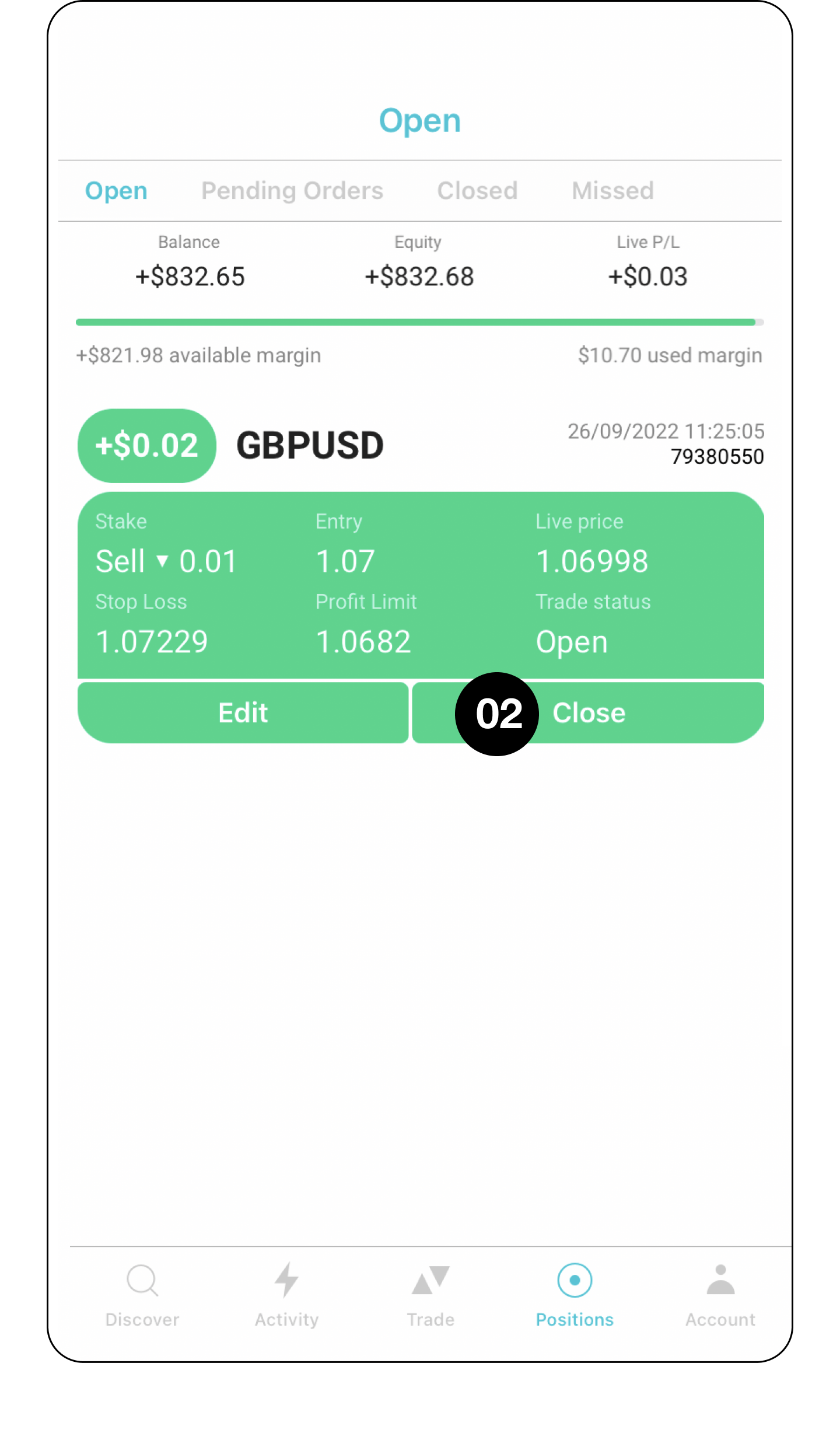
Task: Open the Missed trades tab
Action: point(612,191)
